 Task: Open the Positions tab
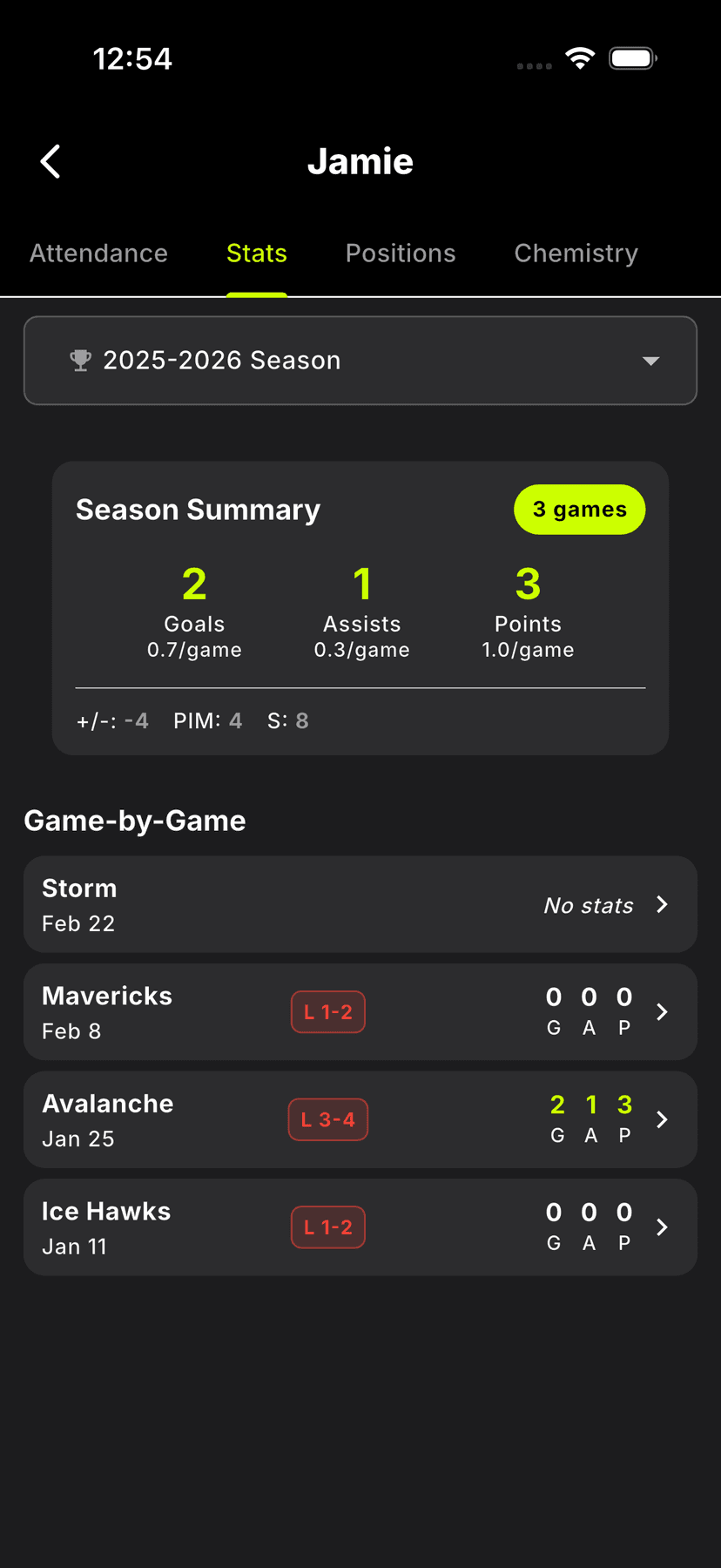(401, 253)
